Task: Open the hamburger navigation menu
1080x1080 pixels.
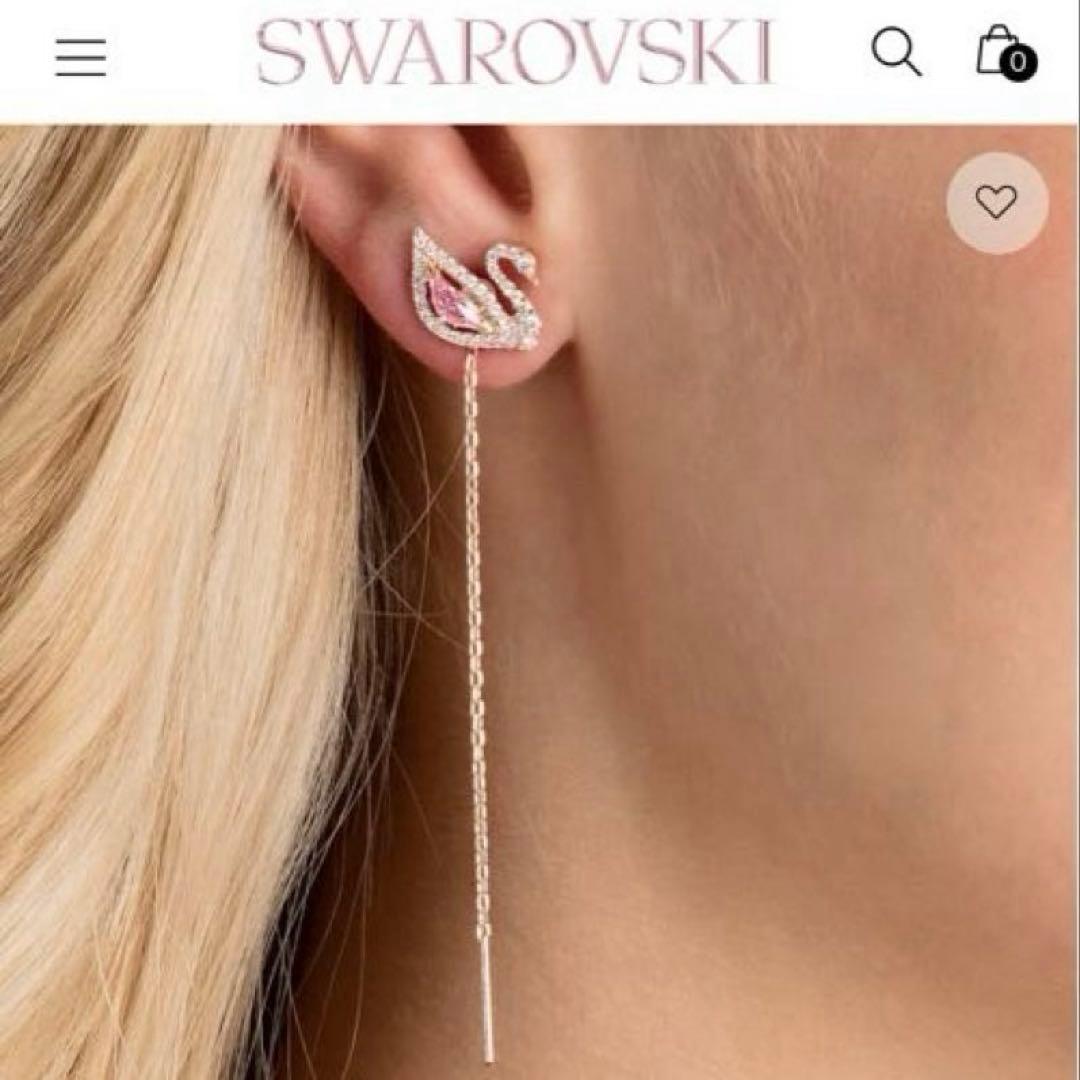Action: (x=80, y=57)
